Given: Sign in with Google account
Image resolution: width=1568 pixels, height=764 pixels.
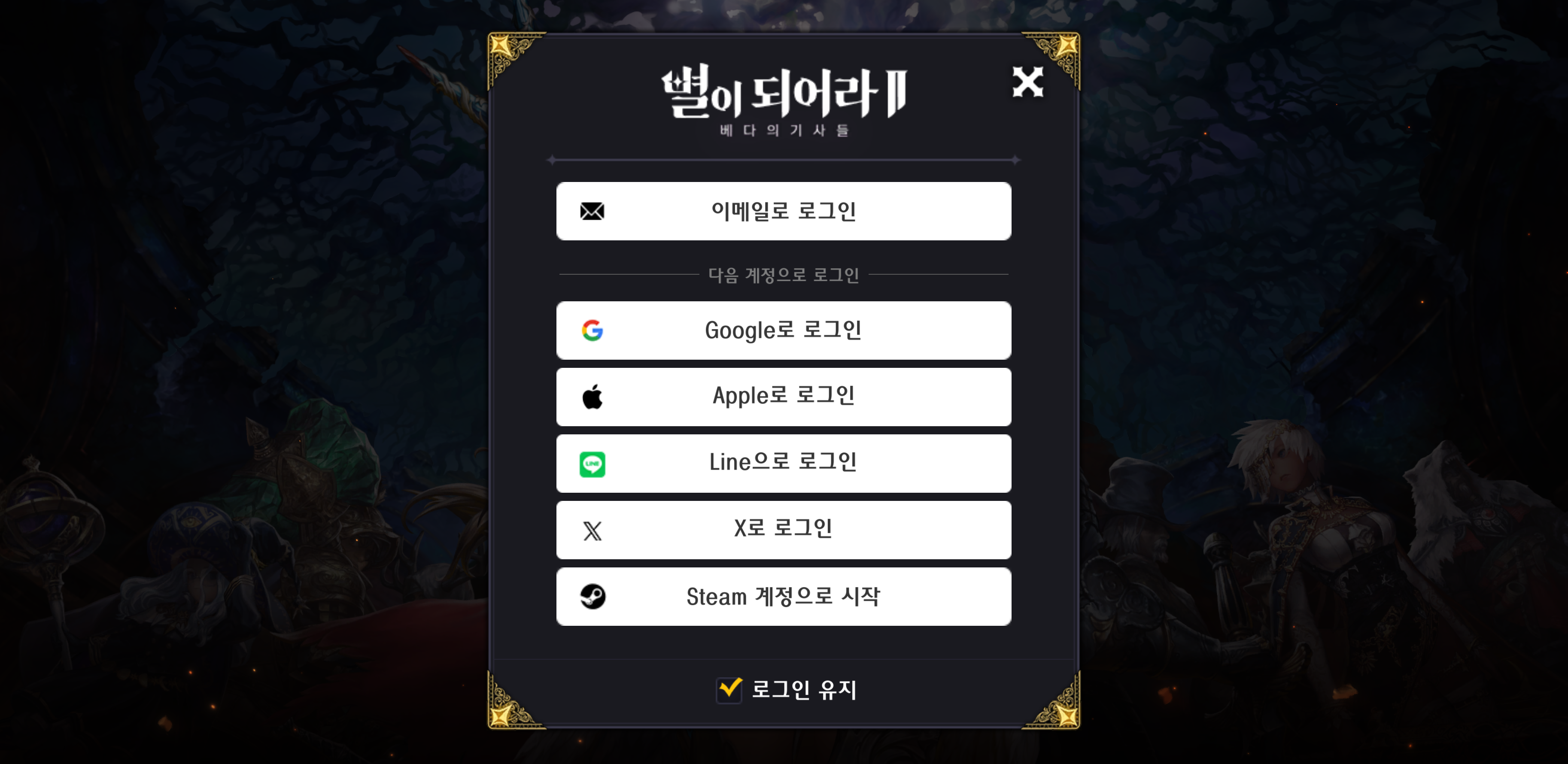Looking at the screenshot, I should 784,330.
